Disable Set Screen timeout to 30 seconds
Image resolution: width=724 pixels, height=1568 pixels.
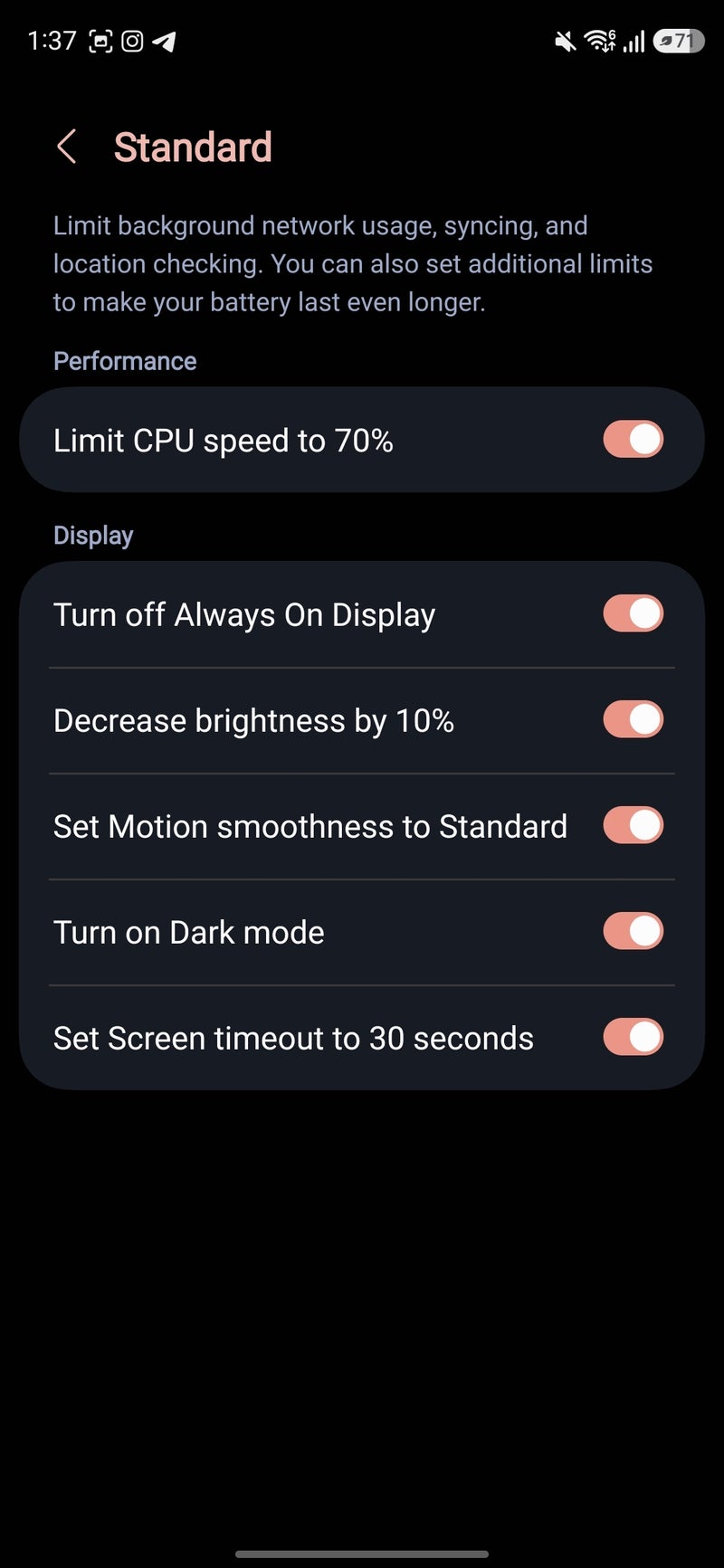[633, 1038]
